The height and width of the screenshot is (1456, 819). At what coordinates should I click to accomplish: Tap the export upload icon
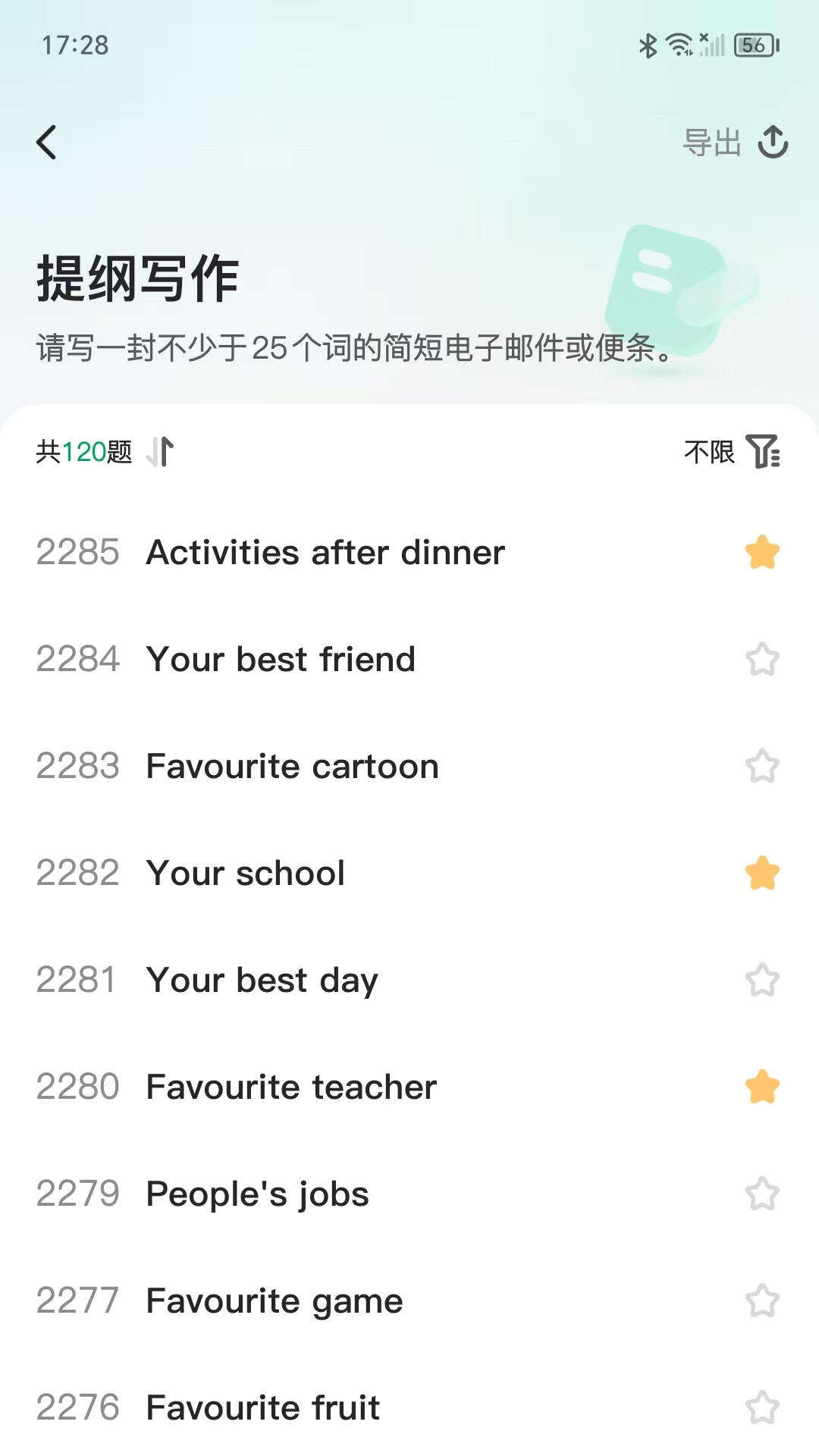(x=772, y=143)
